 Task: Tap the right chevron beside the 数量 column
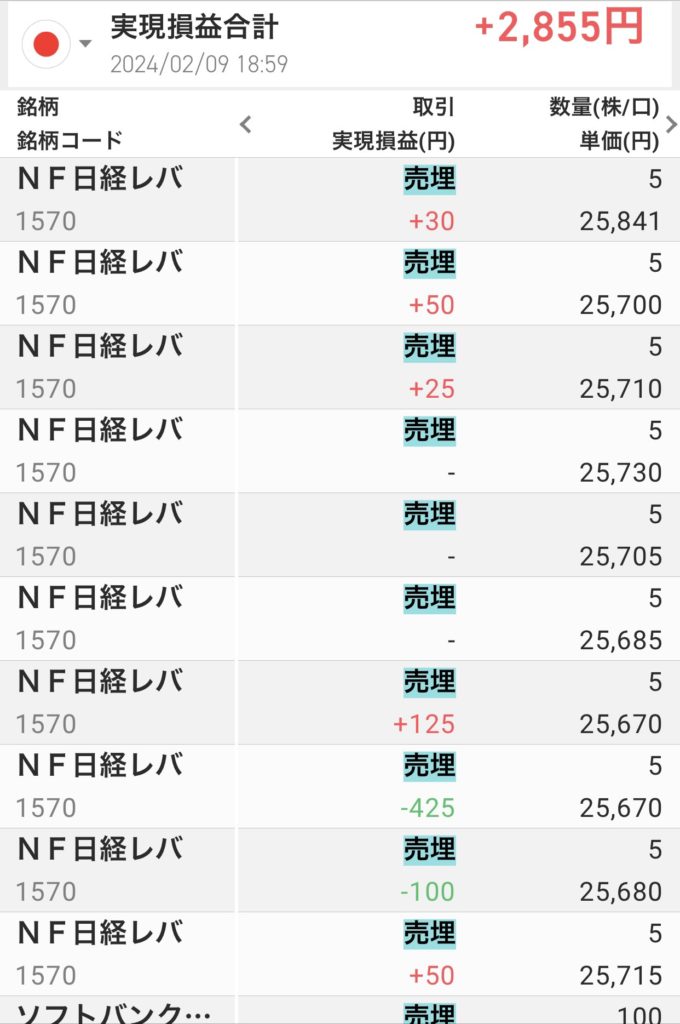tap(672, 124)
